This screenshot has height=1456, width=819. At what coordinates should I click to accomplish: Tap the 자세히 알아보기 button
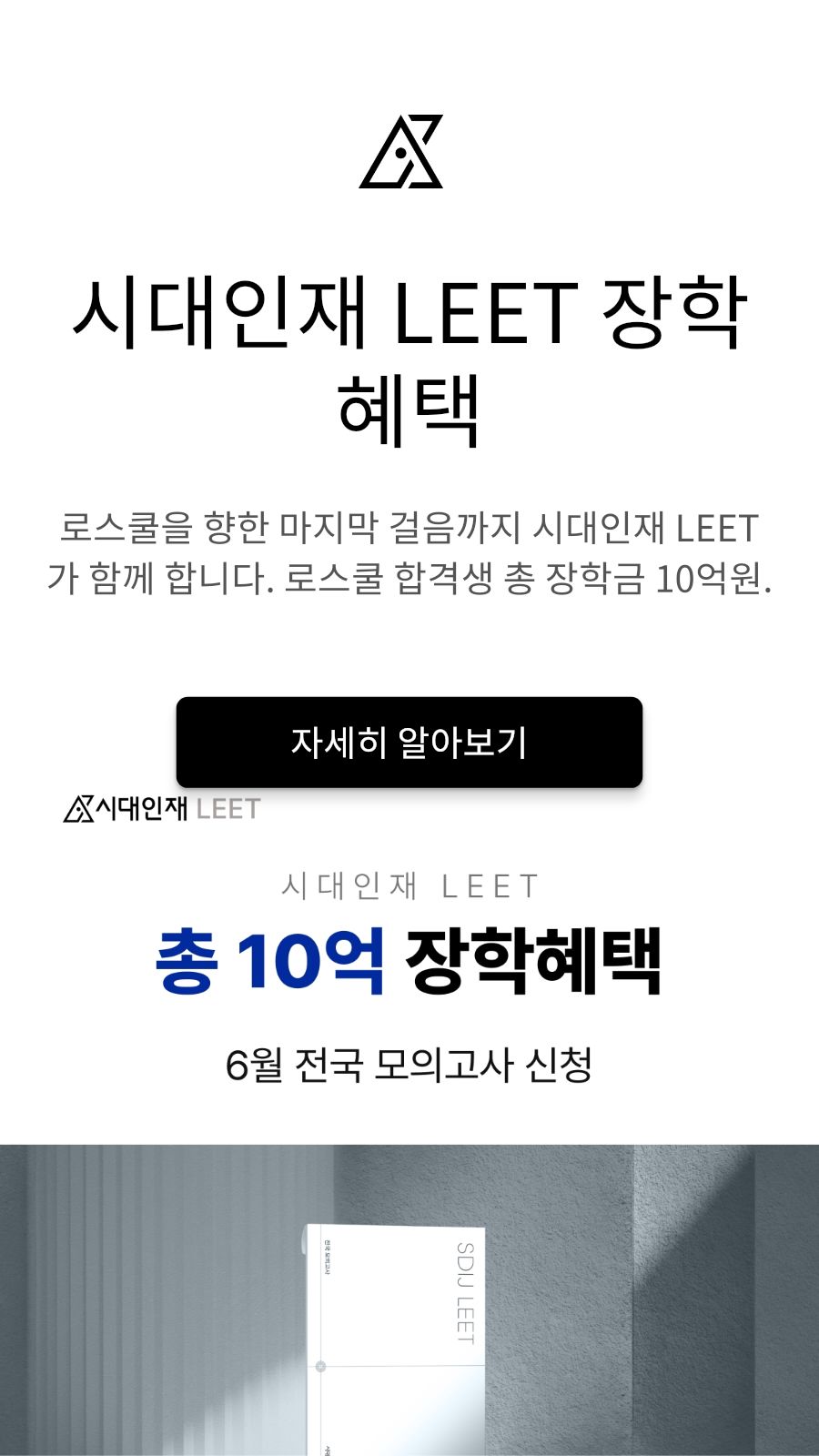point(409,743)
